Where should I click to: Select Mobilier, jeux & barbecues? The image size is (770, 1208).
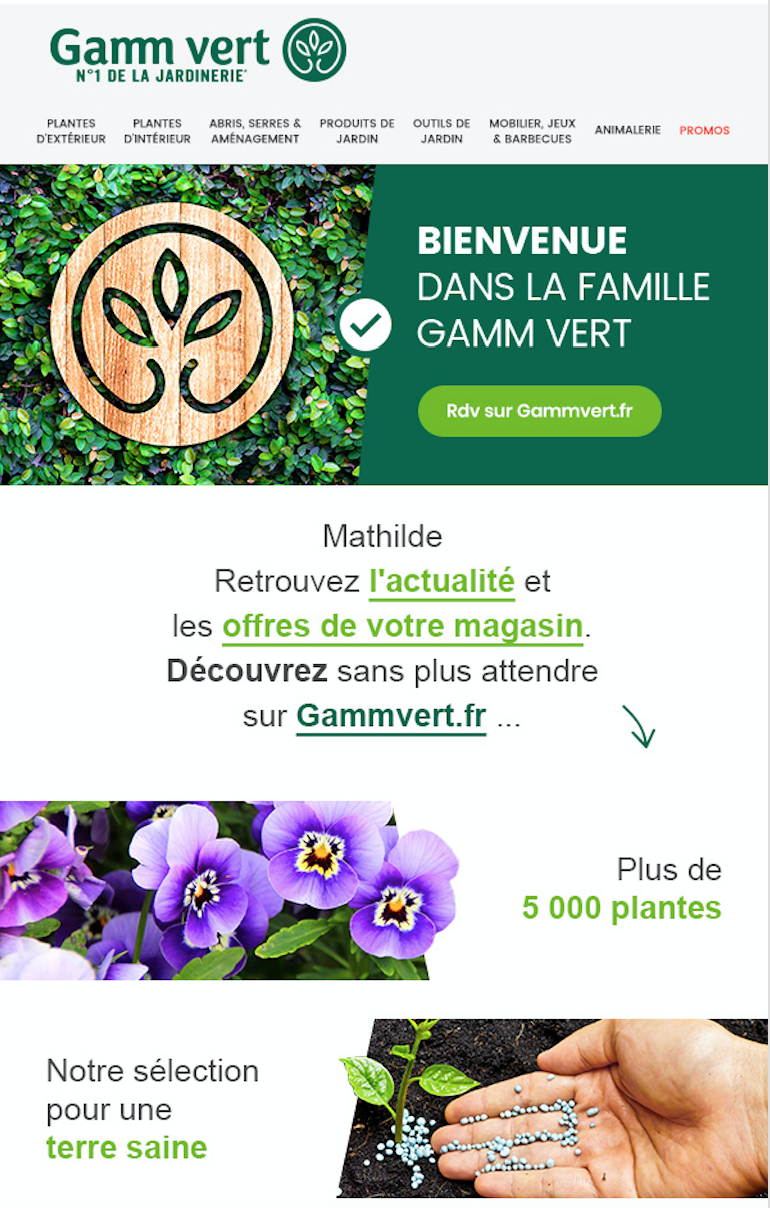coord(532,131)
